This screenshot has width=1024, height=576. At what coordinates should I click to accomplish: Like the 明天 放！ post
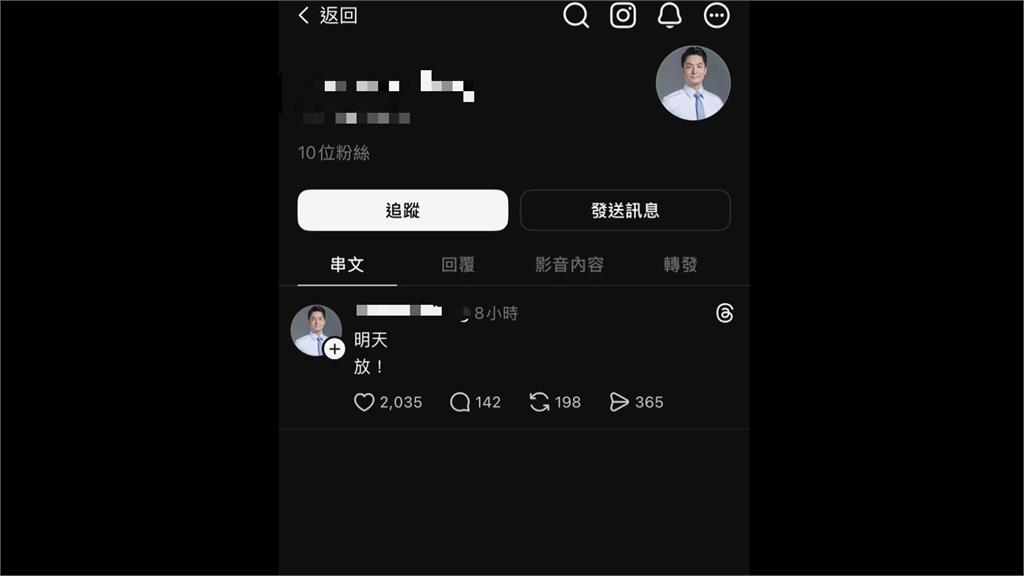[365, 402]
